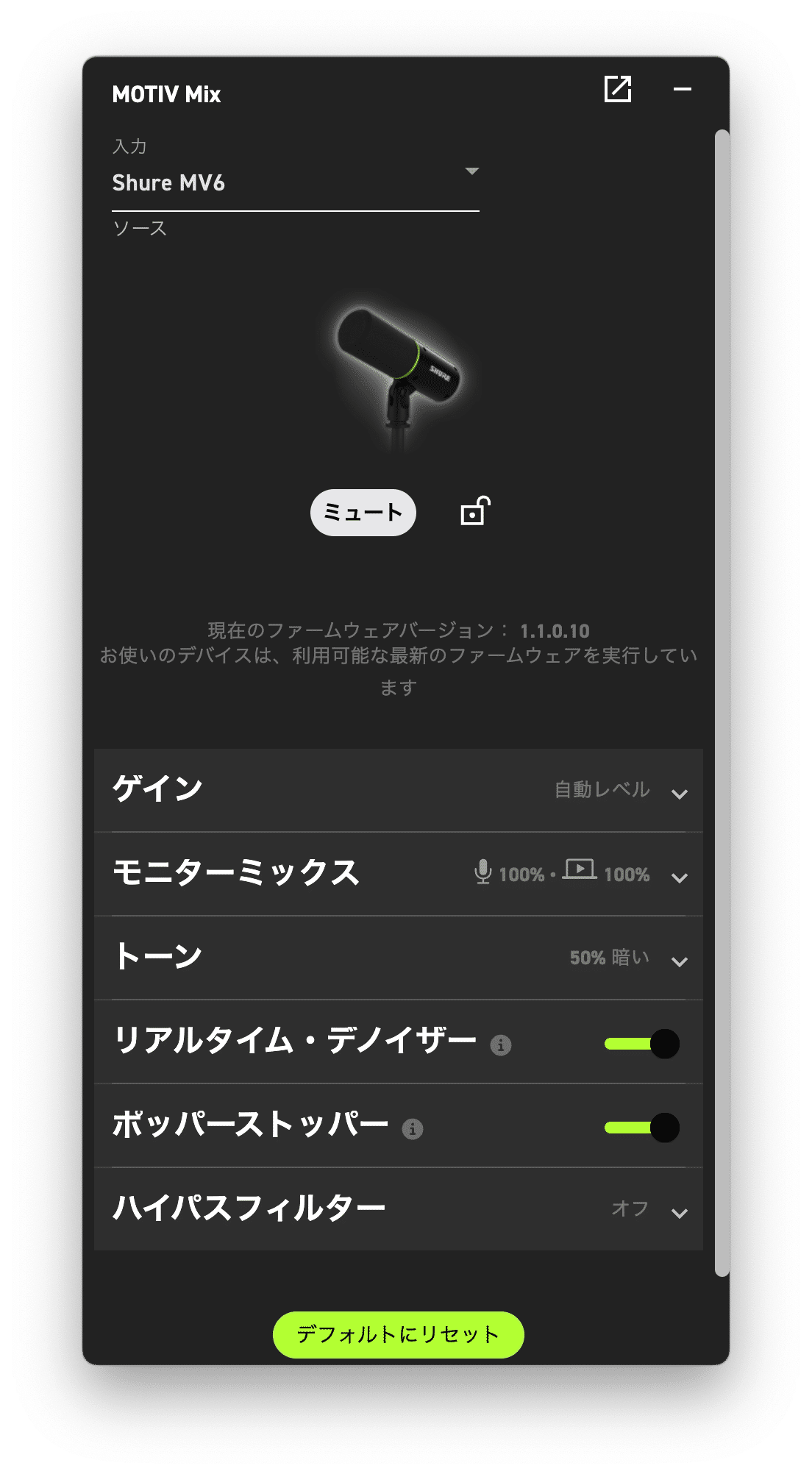The width and height of the screenshot is (812, 1474).
Task: Tap the settings lock icon
Action: tap(474, 511)
